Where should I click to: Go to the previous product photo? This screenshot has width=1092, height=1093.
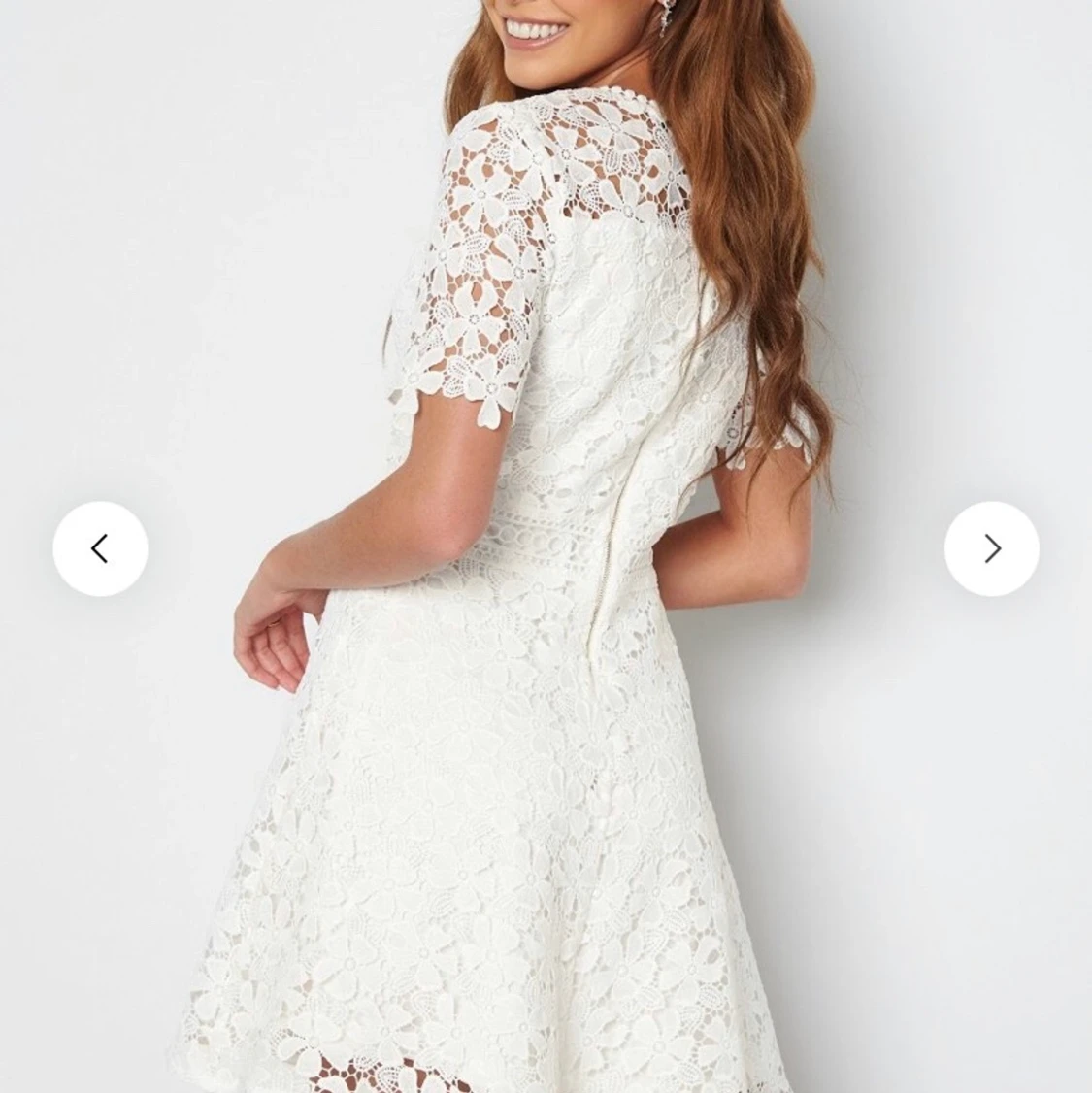tap(100, 548)
